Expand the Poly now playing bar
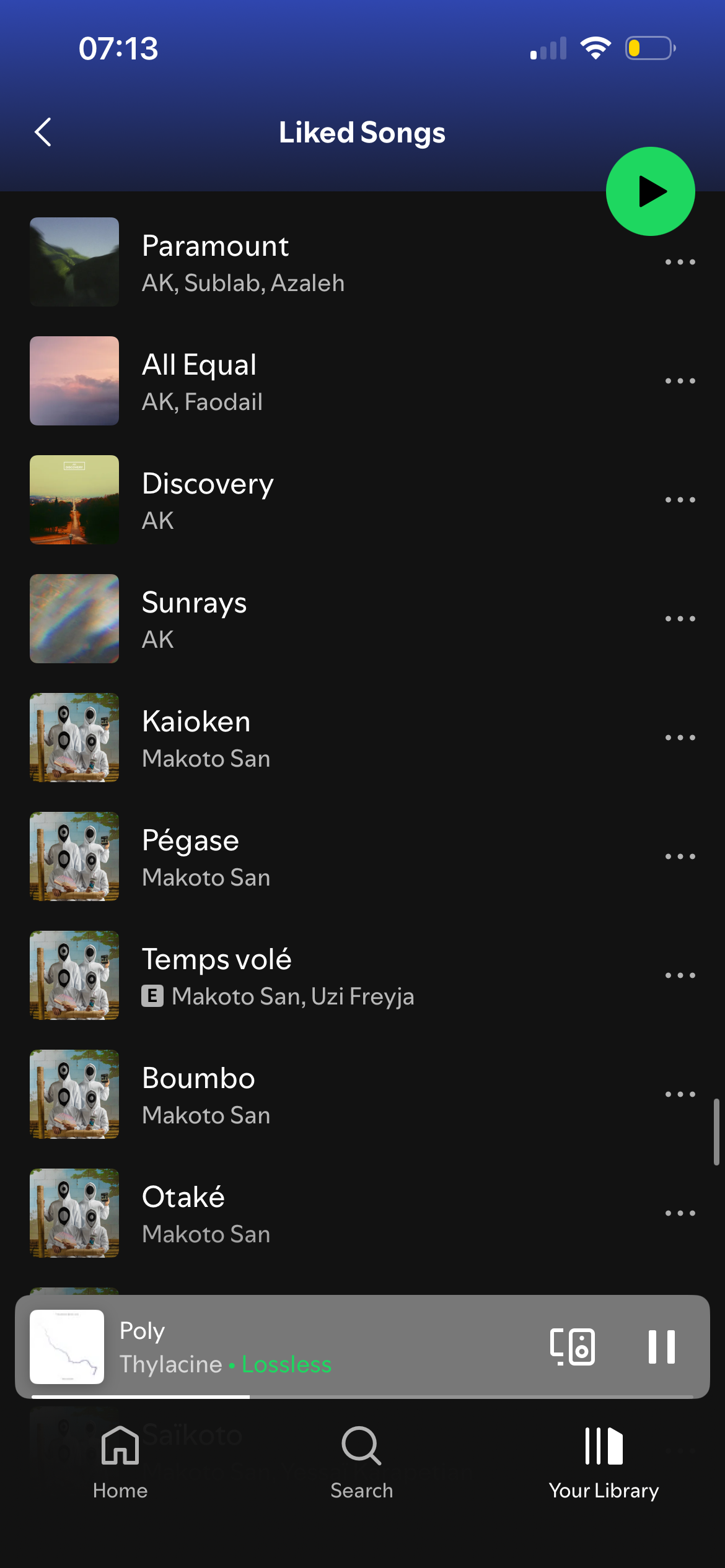Image resolution: width=725 pixels, height=1568 pixels. [x=310, y=1347]
